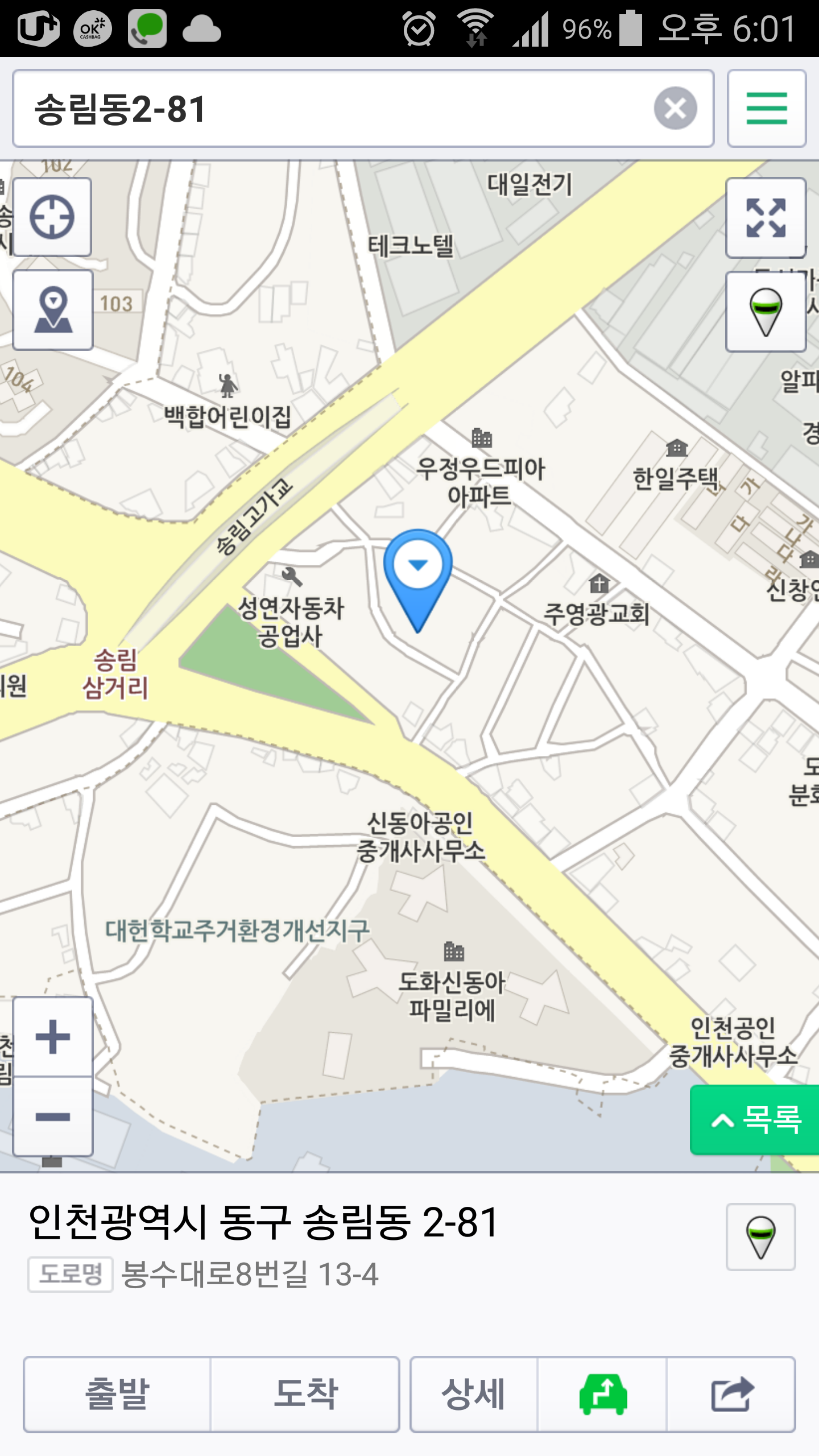Open the green hamburger menu
The width and height of the screenshot is (819, 1456).
coord(766,108)
